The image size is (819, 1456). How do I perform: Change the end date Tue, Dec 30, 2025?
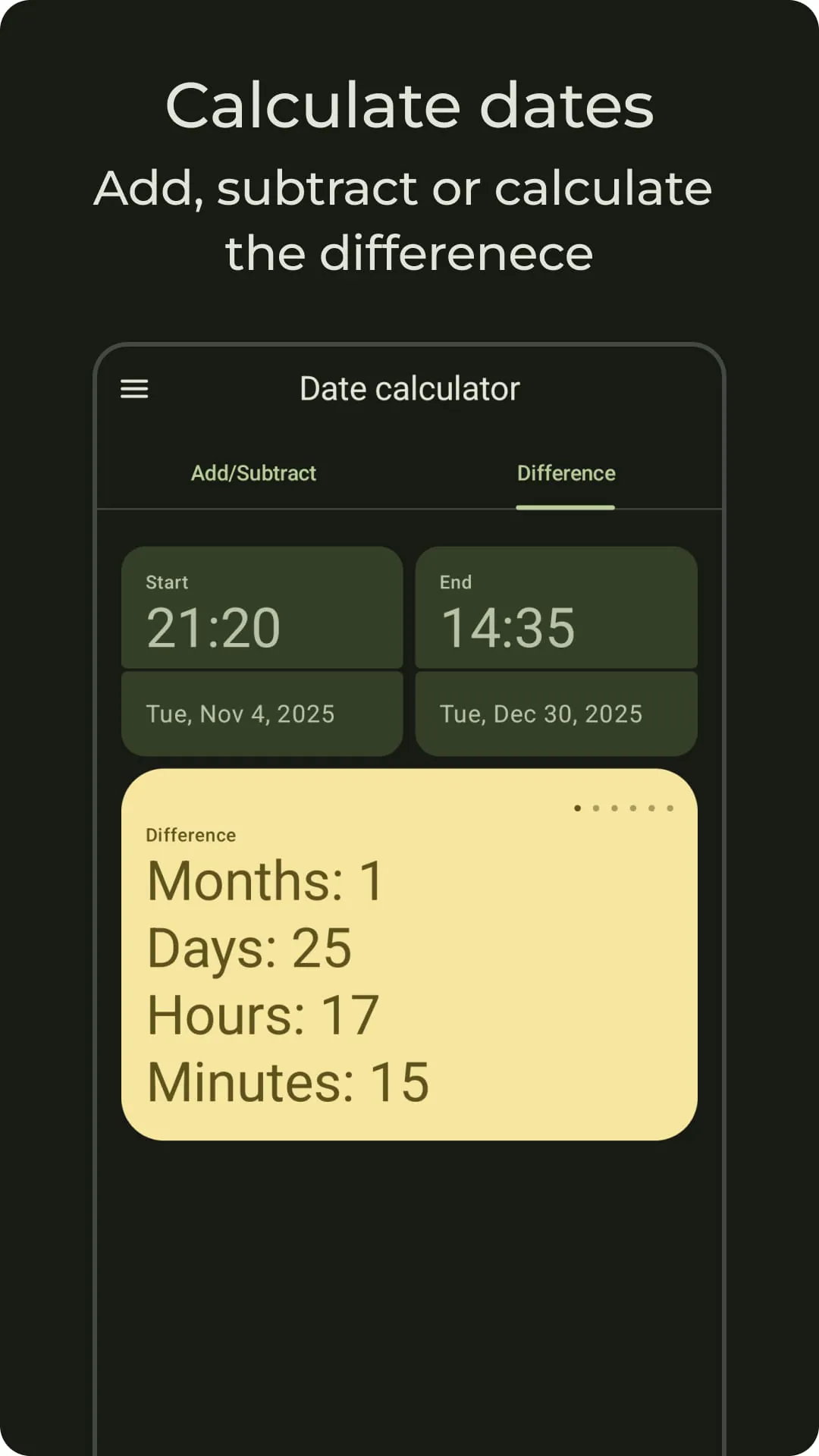point(556,713)
